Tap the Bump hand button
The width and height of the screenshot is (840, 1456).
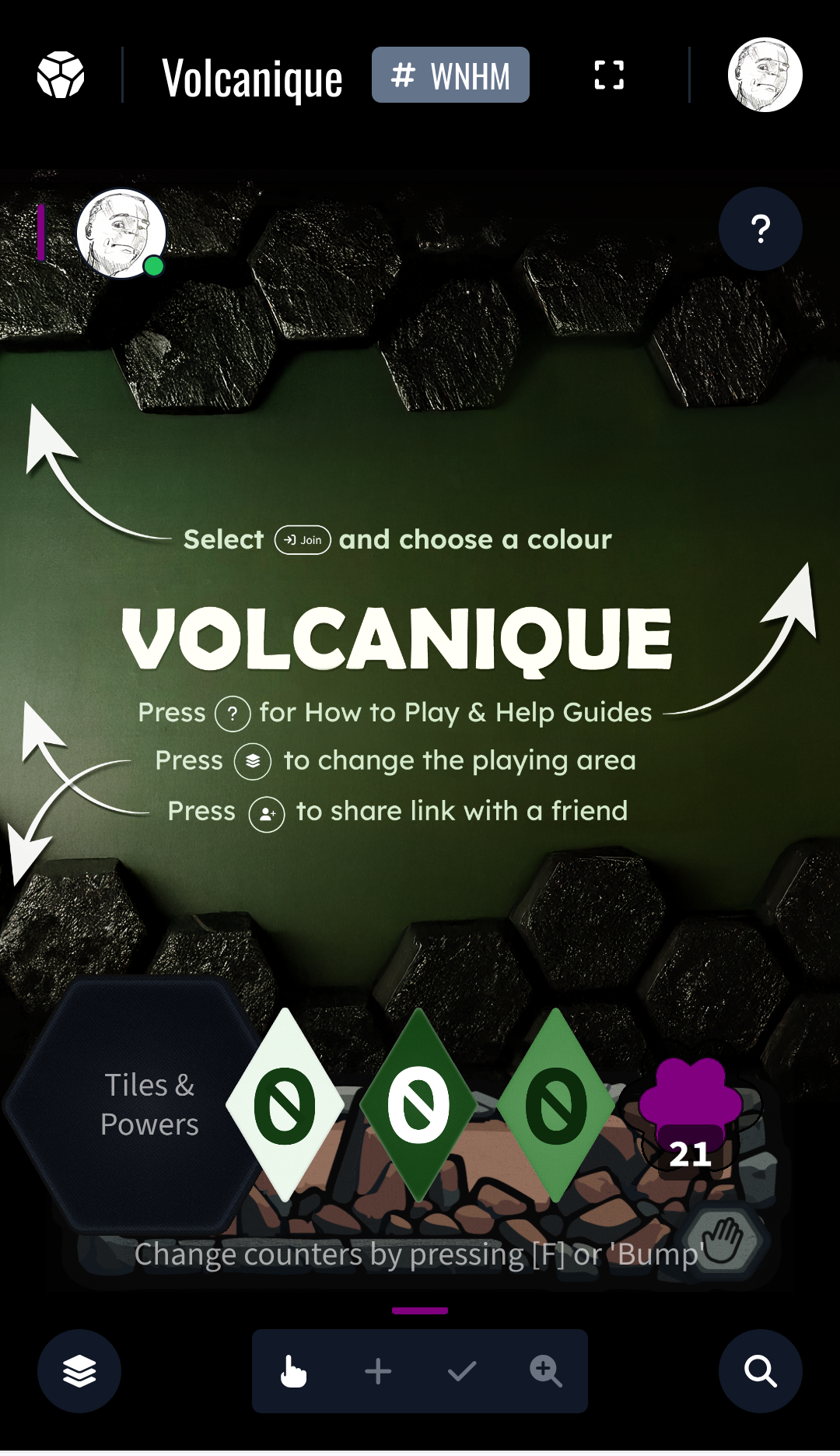[x=723, y=1239]
